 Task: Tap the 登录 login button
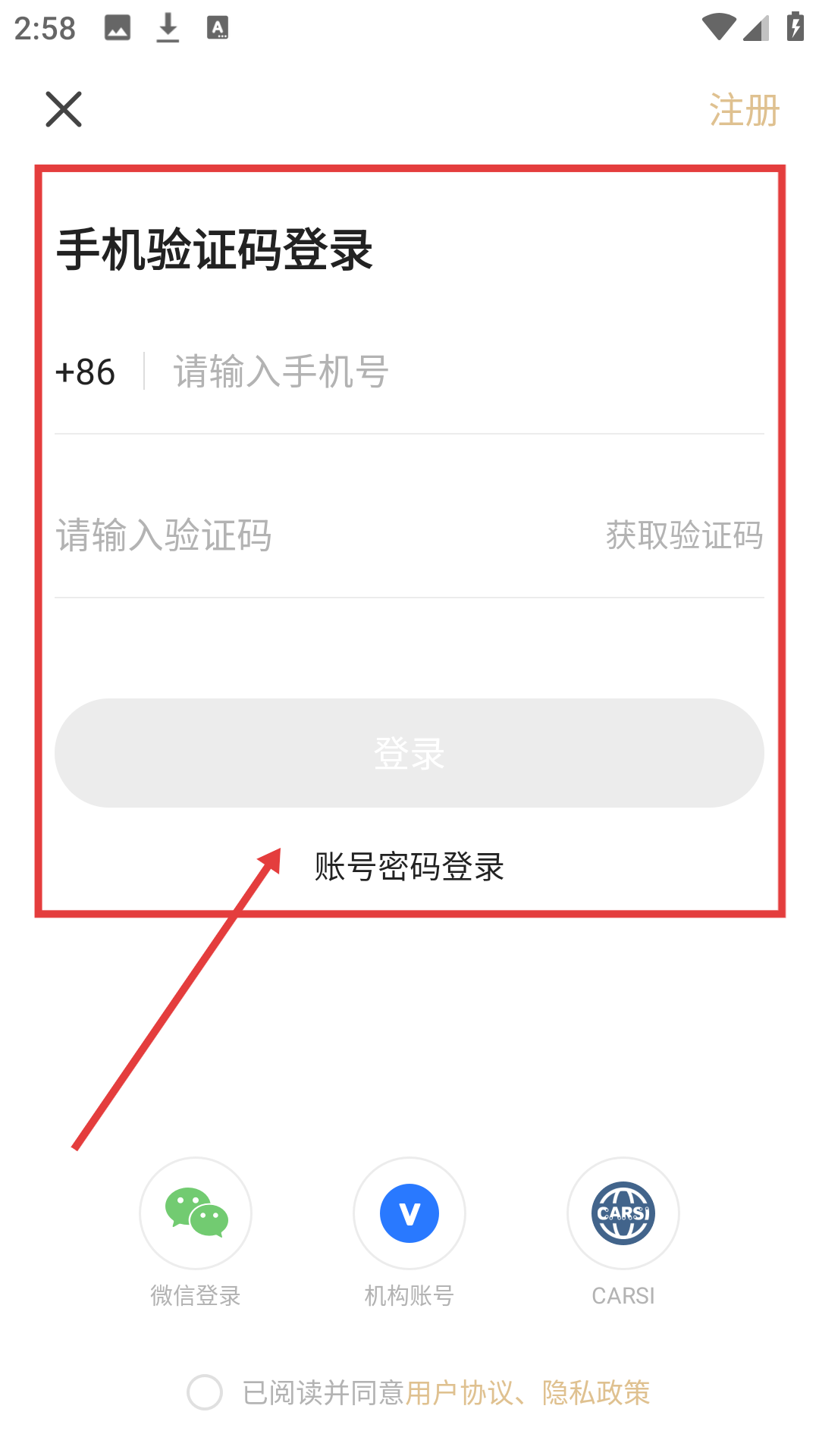409,753
